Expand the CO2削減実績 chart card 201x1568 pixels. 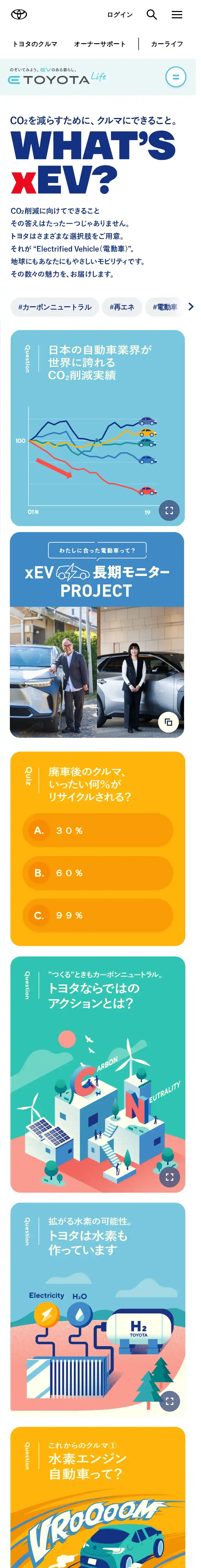[173, 523]
